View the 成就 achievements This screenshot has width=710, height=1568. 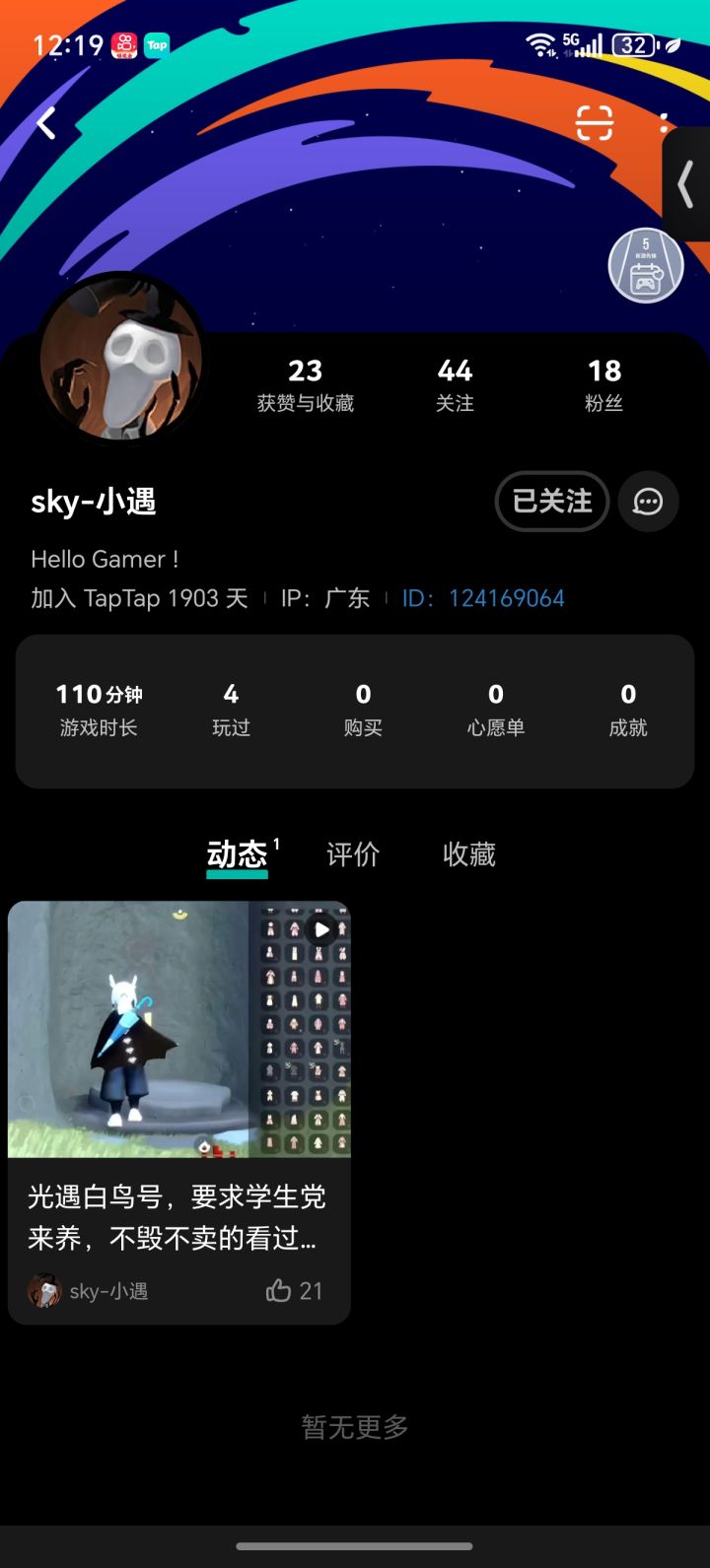(x=628, y=711)
